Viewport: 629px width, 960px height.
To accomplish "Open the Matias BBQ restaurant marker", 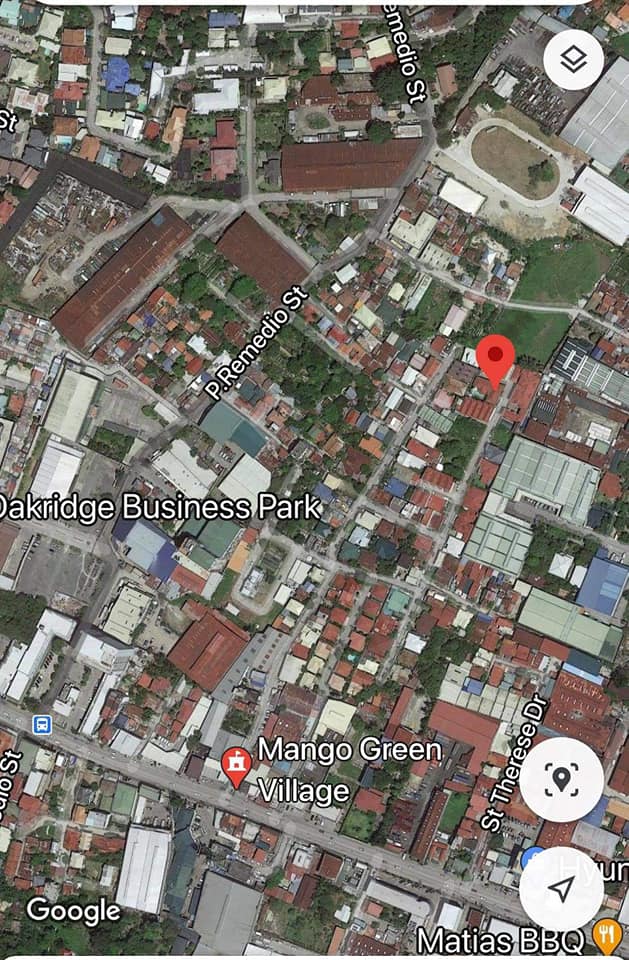I will (x=607, y=938).
